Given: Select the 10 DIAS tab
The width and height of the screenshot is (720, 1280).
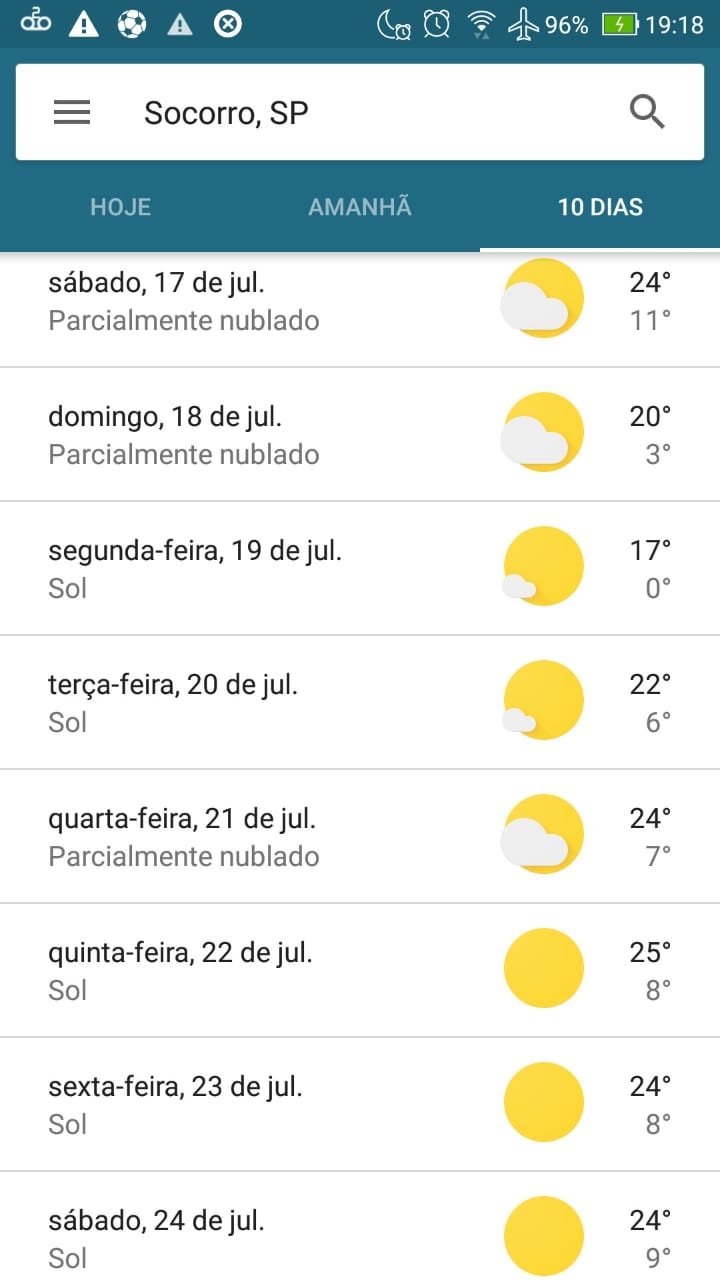Looking at the screenshot, I should (600, 207).
